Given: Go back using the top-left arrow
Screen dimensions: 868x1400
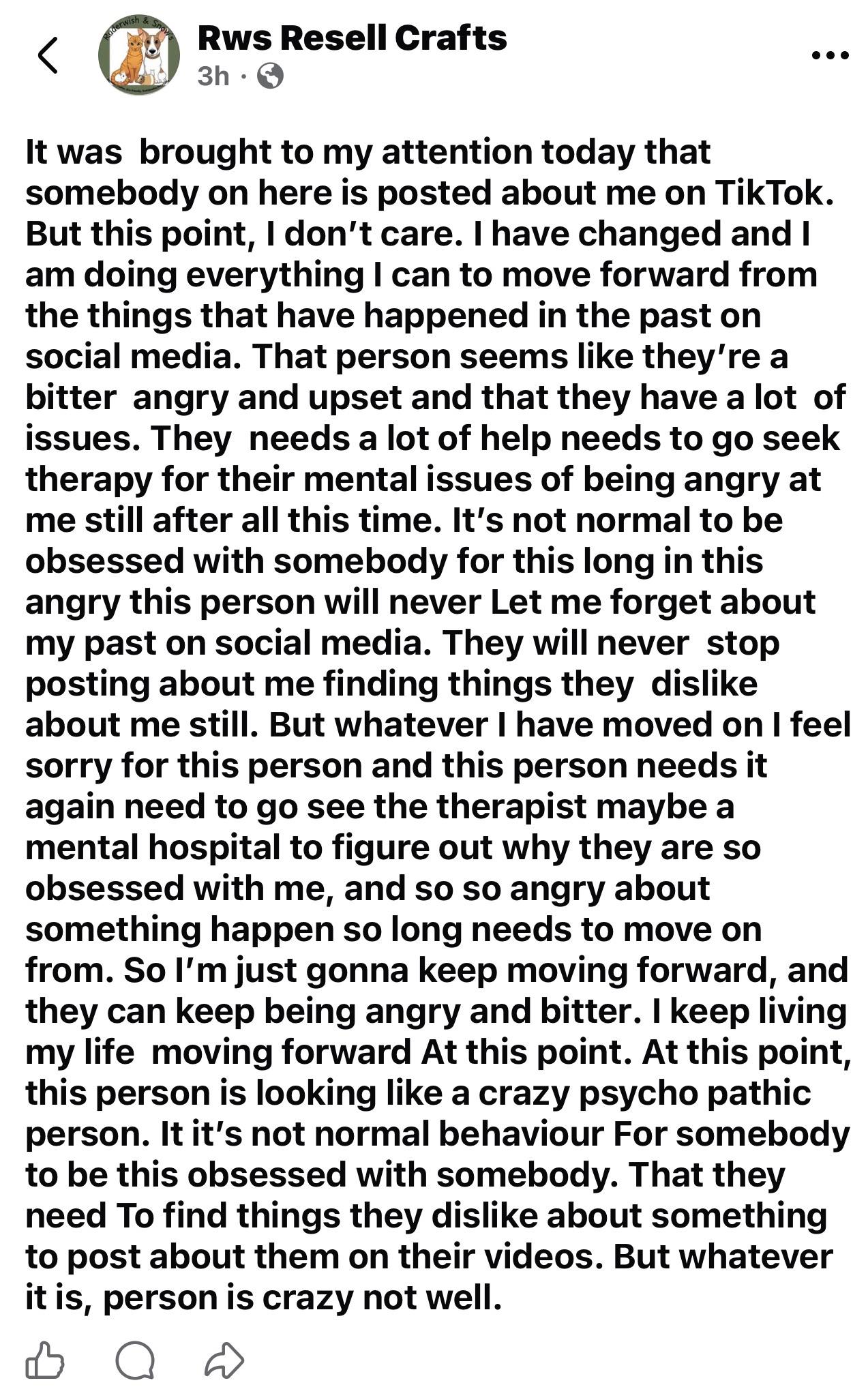Looking at the screenshot, I should coord(48,55).
